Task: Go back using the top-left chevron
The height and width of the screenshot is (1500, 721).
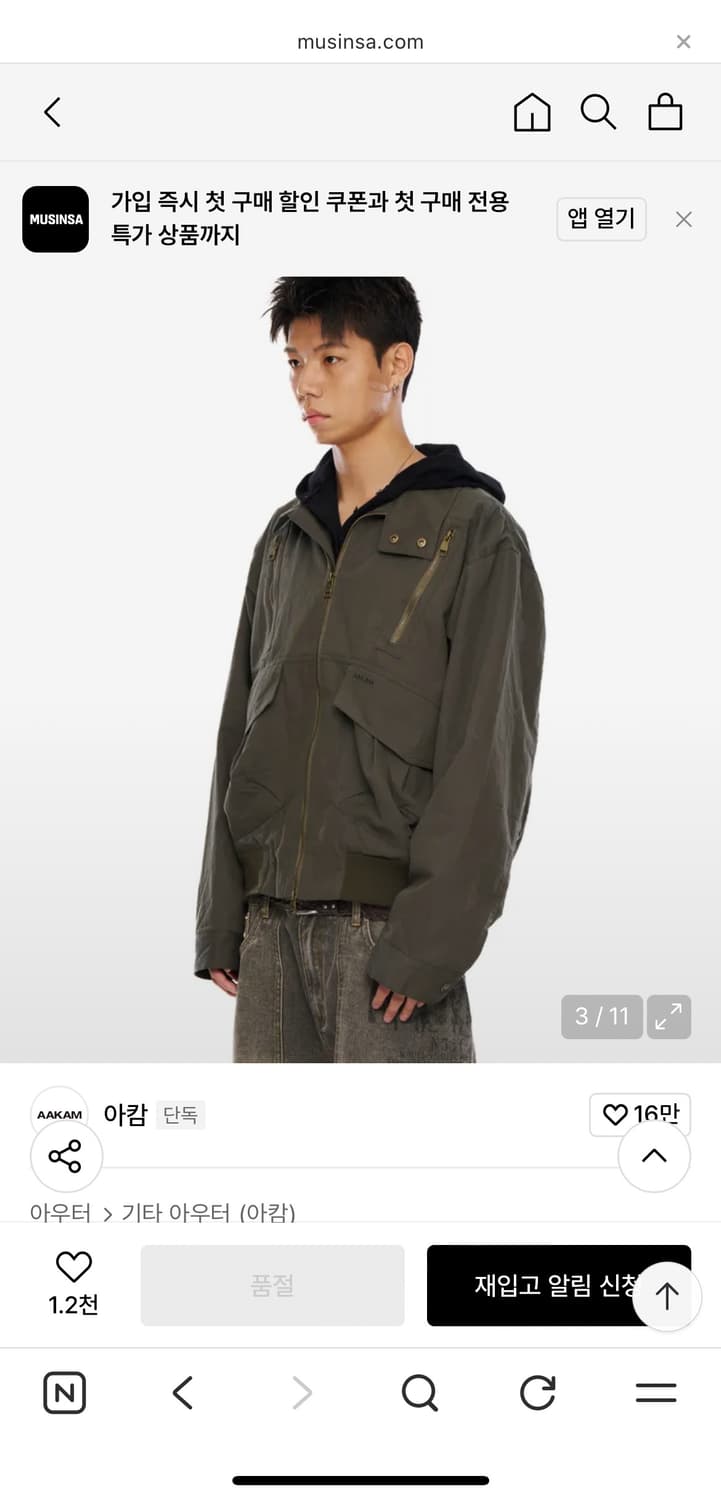Action: [x=52, y=113]
